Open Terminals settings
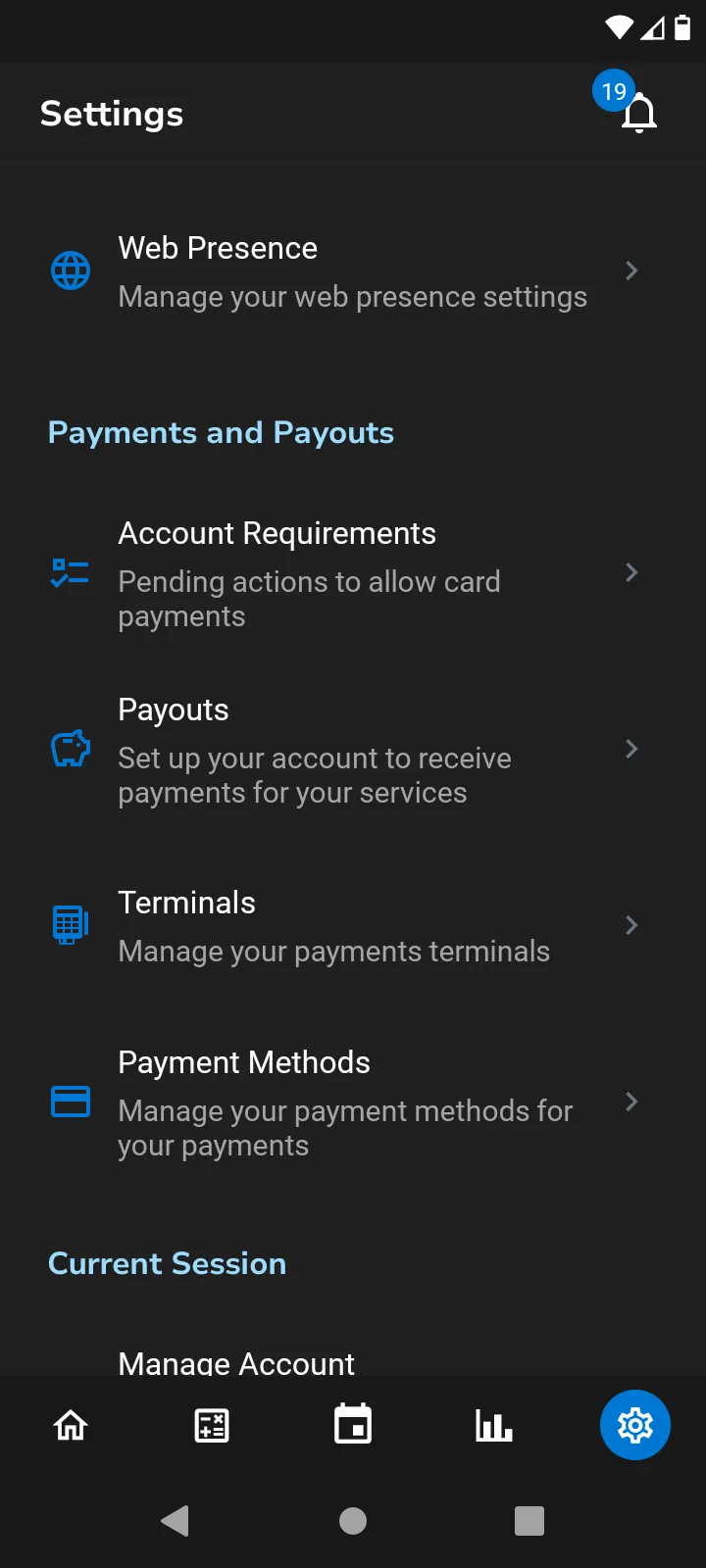 click(353, 926)
